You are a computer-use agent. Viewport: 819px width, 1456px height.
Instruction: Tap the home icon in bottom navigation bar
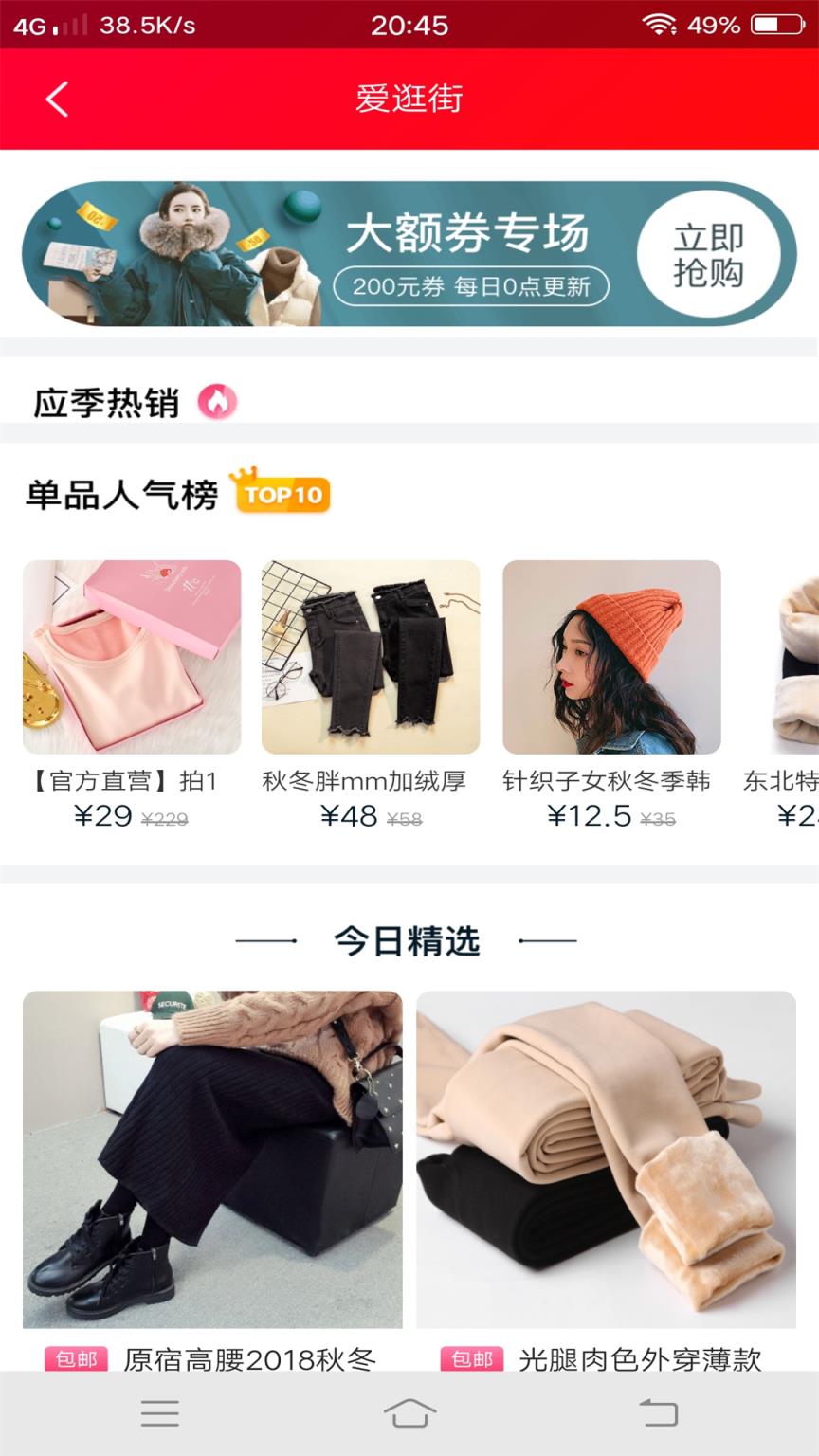(x=409, y=1411)
